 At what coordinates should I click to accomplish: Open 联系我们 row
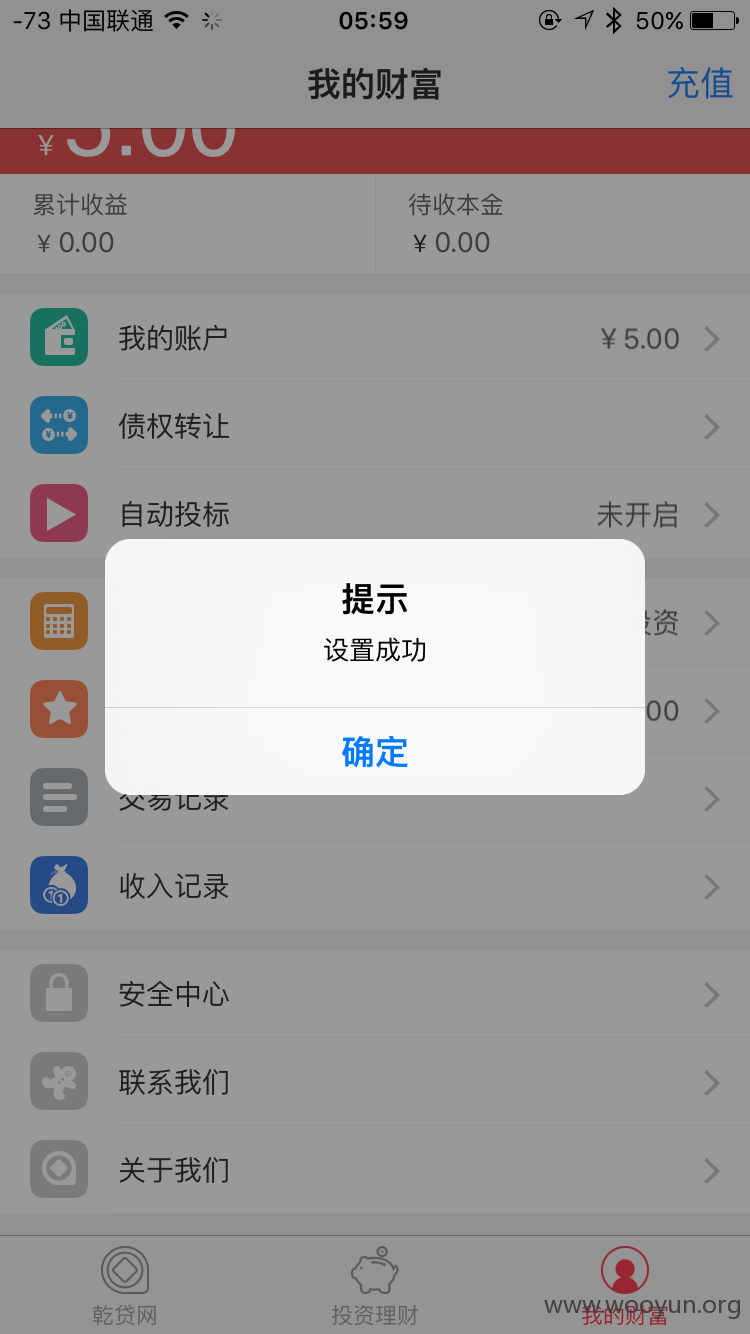tap(375, 1082)
